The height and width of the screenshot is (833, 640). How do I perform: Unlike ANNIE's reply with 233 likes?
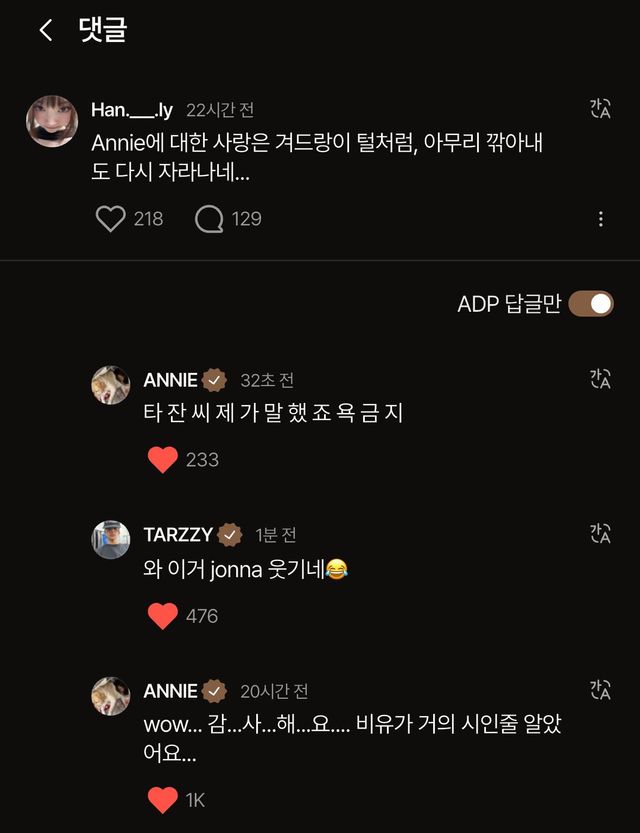coord(162,460)
